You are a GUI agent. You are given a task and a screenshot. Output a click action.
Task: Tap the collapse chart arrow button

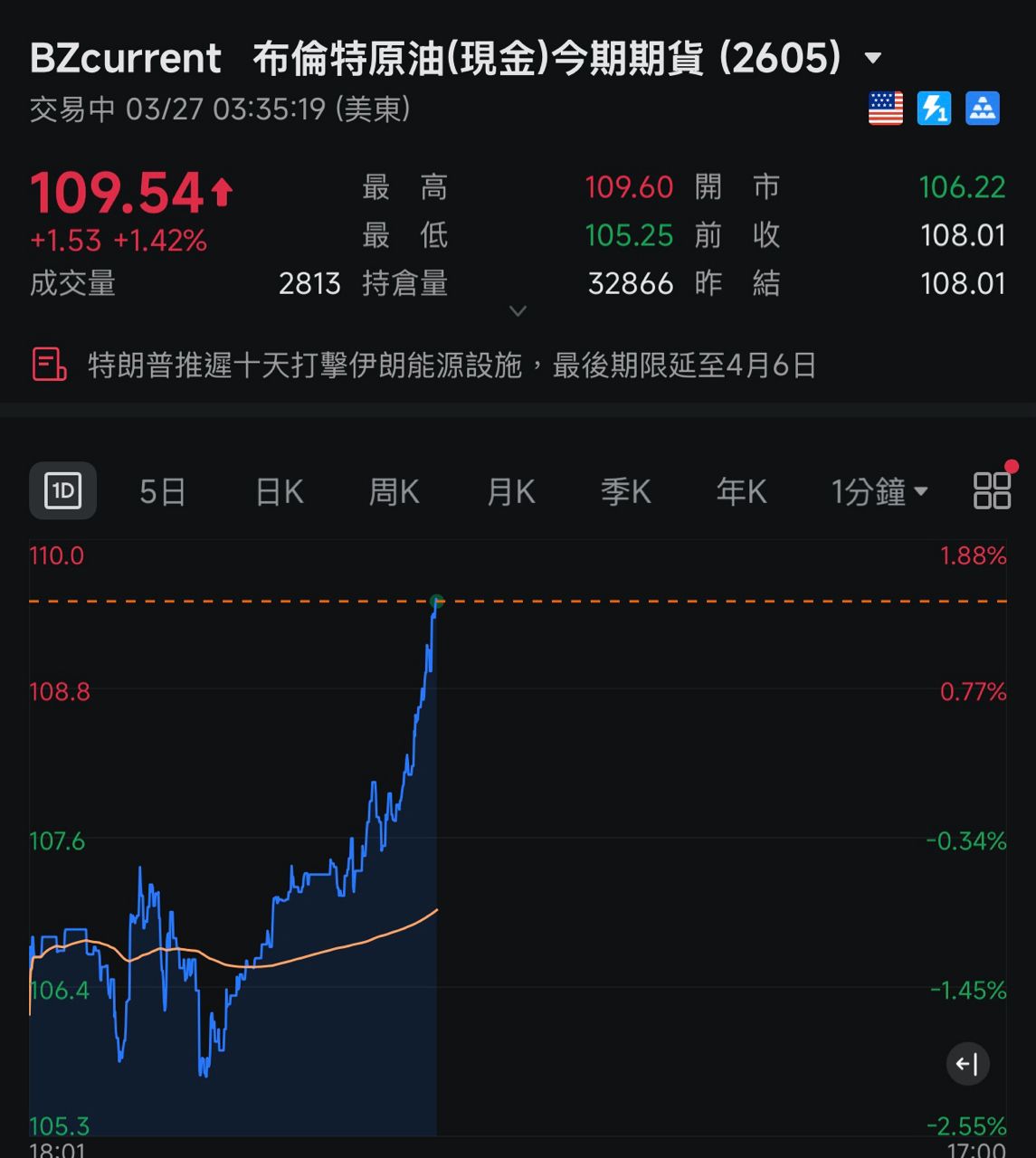(x=967, y=1064)
